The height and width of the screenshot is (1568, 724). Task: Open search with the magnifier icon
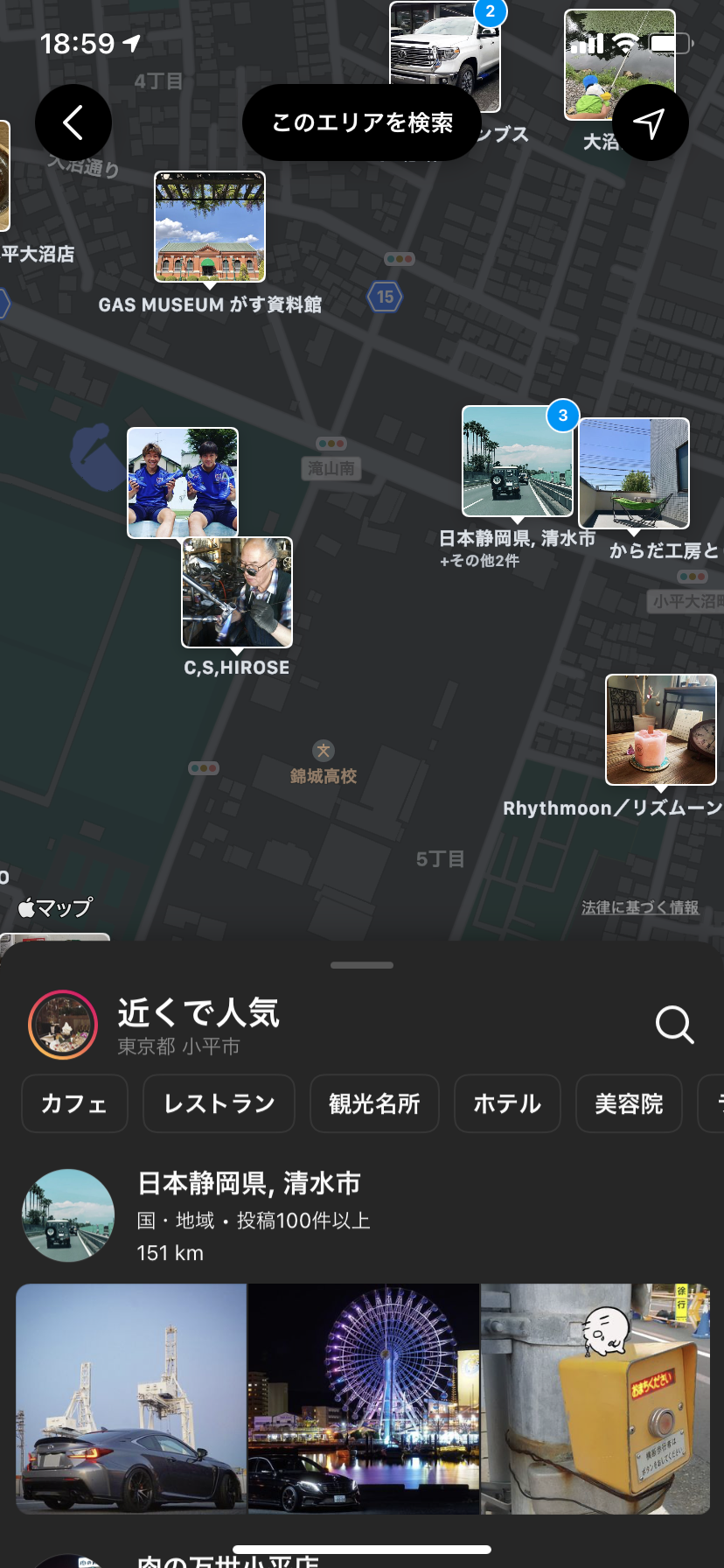(x=674, y=1024)
